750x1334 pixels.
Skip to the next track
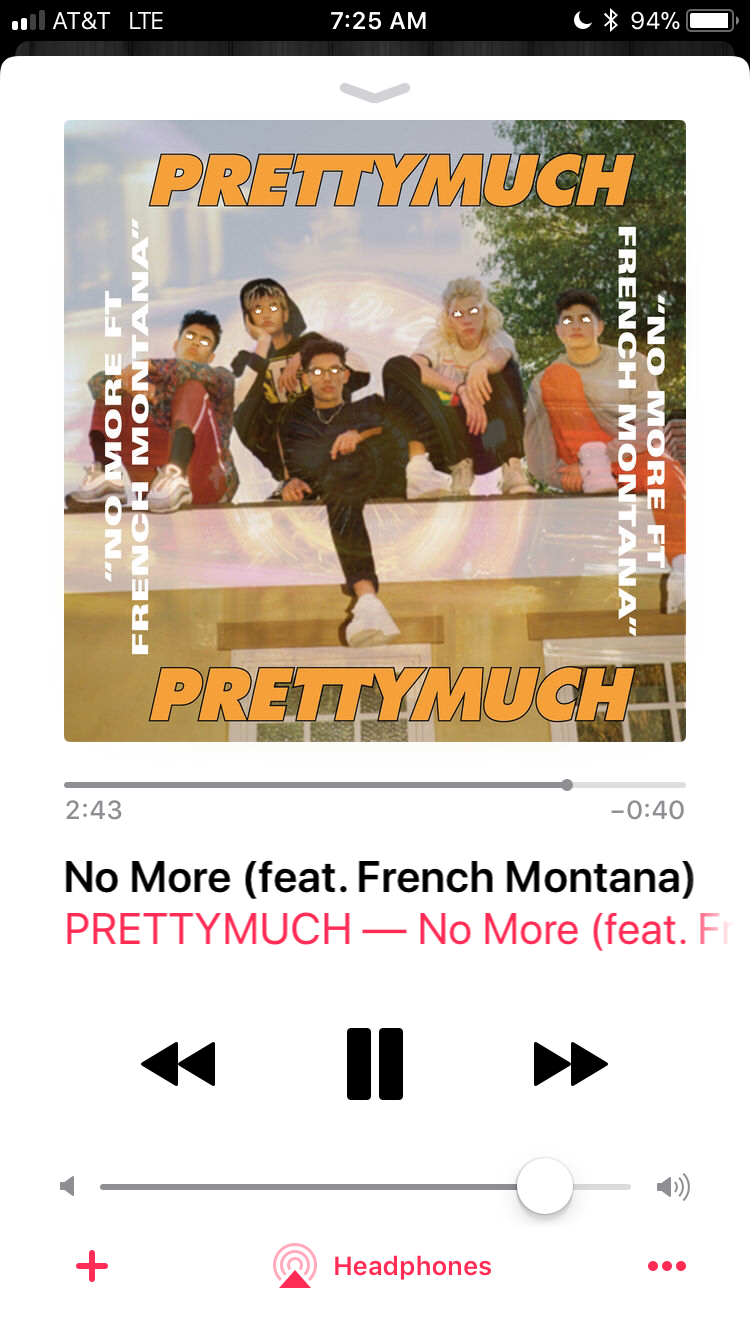tap(570, 1063)
